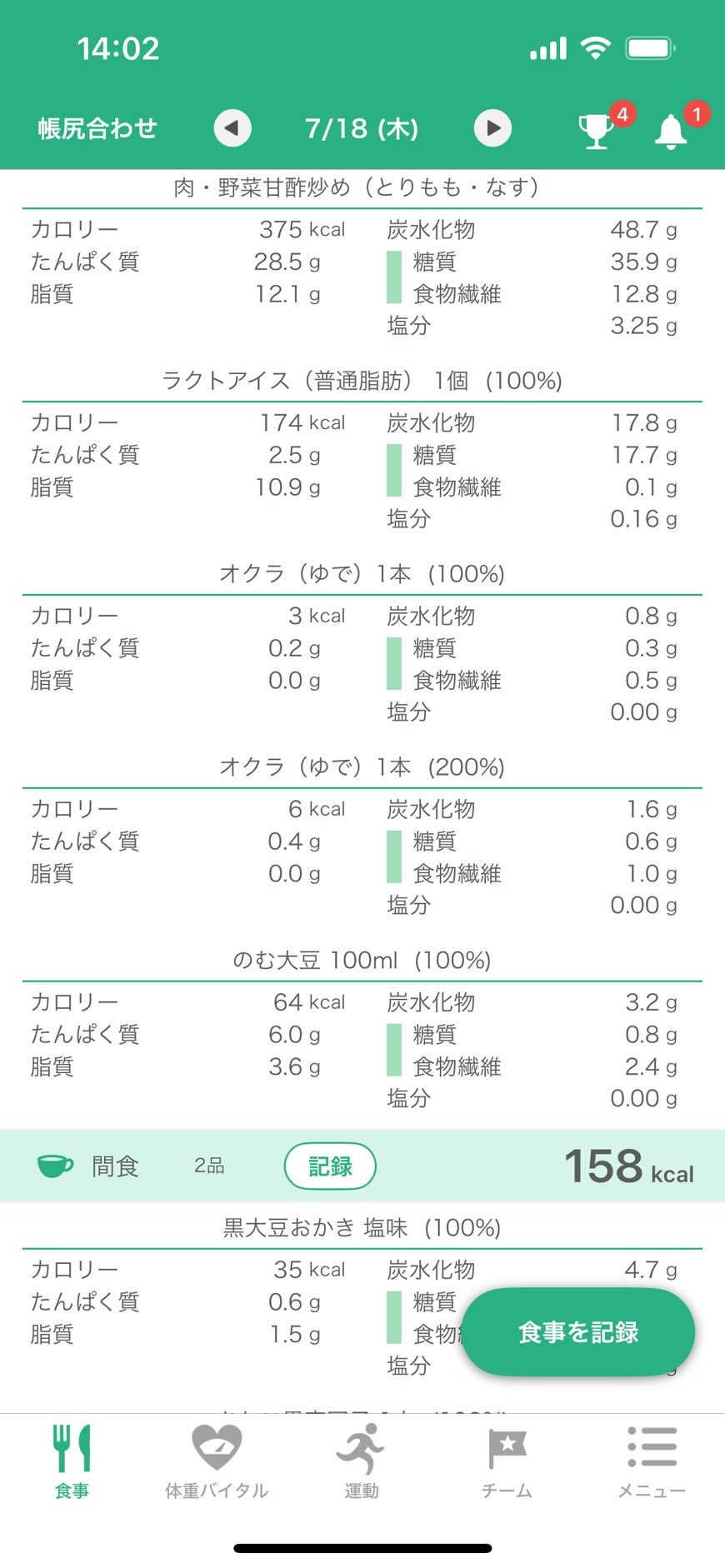Switch to the 運動 tab

tap(362, 1461)
